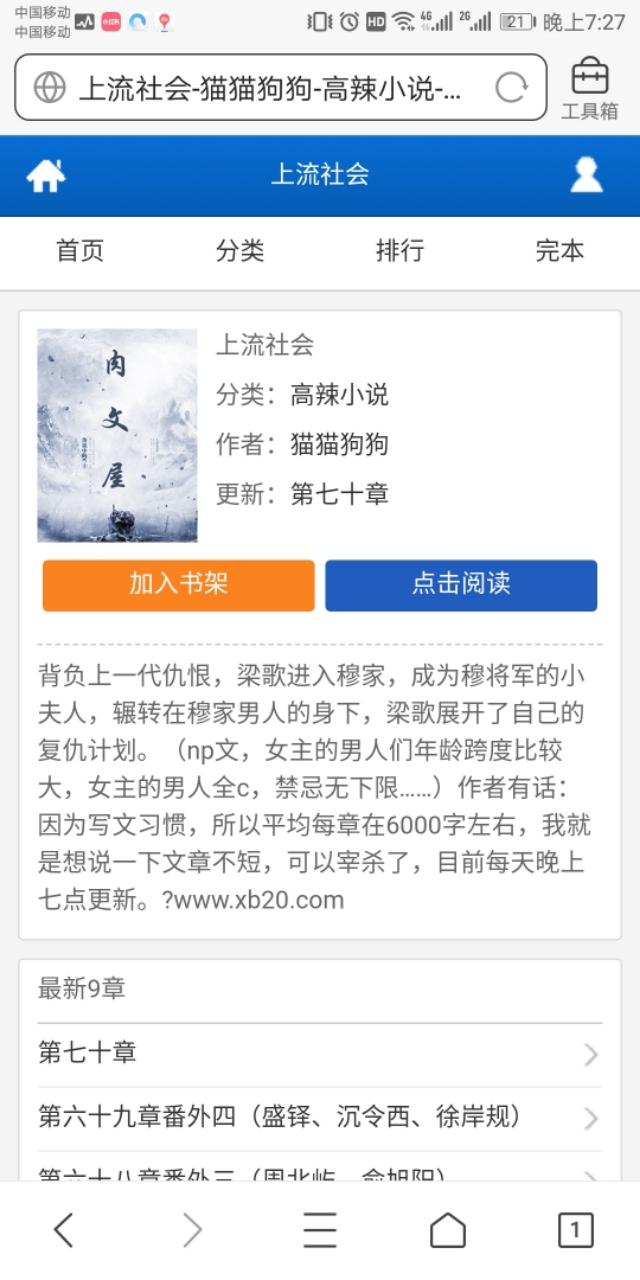Screen dimensions: 640x1280
Task: Open the 工具箱 toolbox
Action: 589,88
